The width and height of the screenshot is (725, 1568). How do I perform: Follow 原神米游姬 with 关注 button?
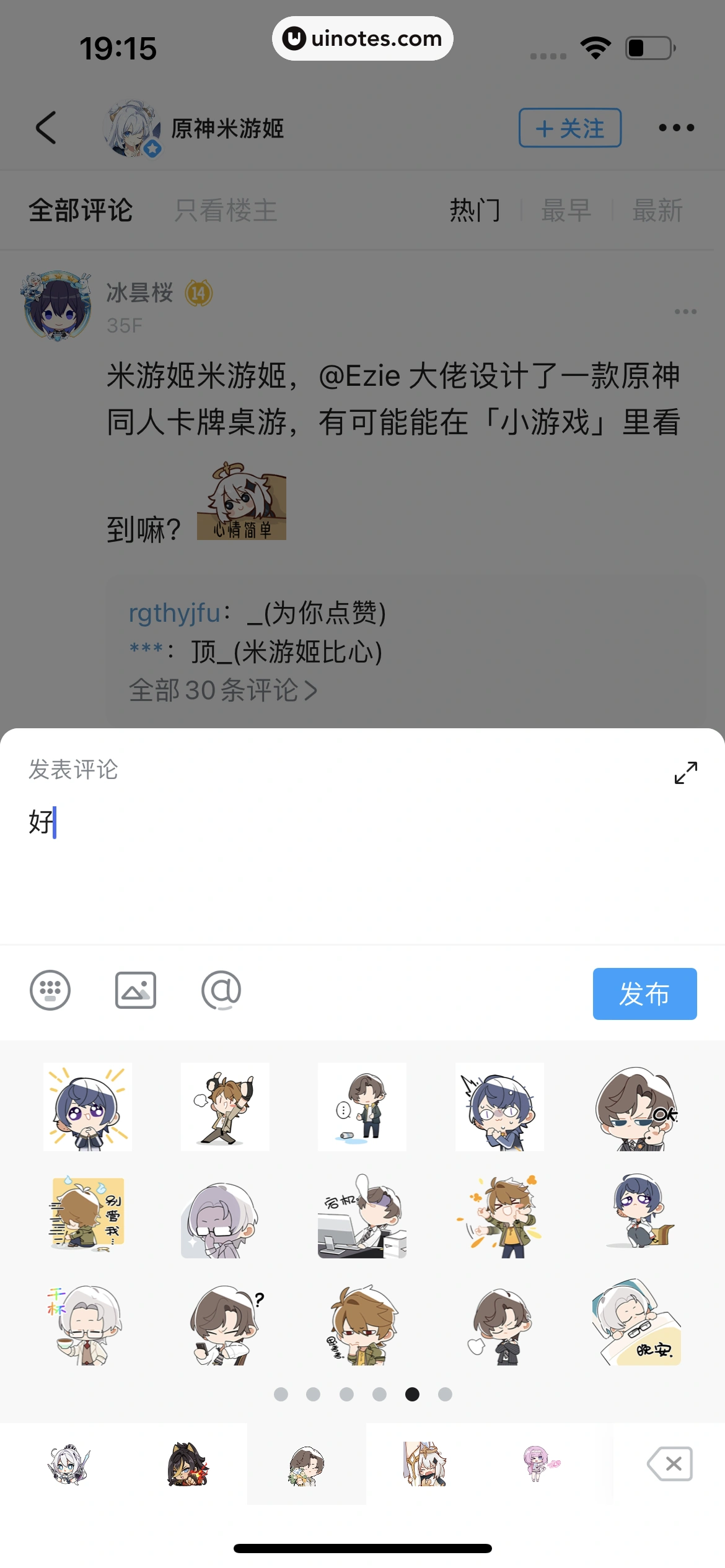pyautogui.click(x=569, y=128)
